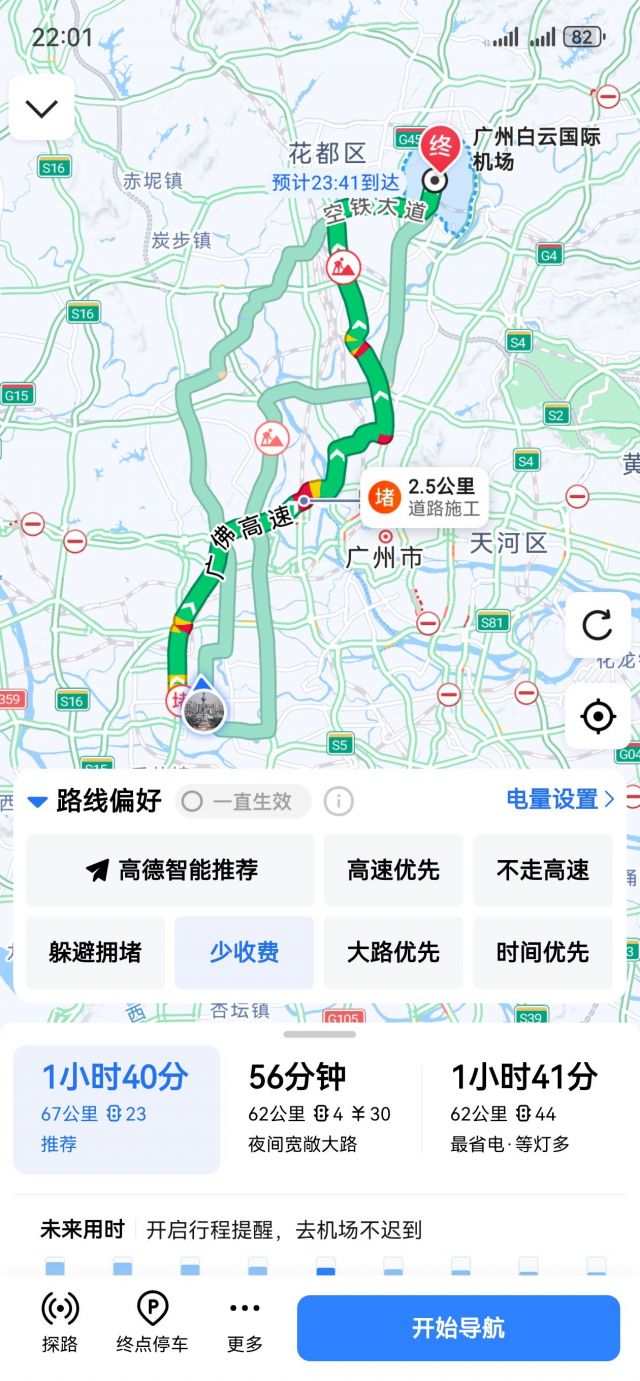Deselect the 少收费 preference
640x1381 pixels.
pos(244,952)
